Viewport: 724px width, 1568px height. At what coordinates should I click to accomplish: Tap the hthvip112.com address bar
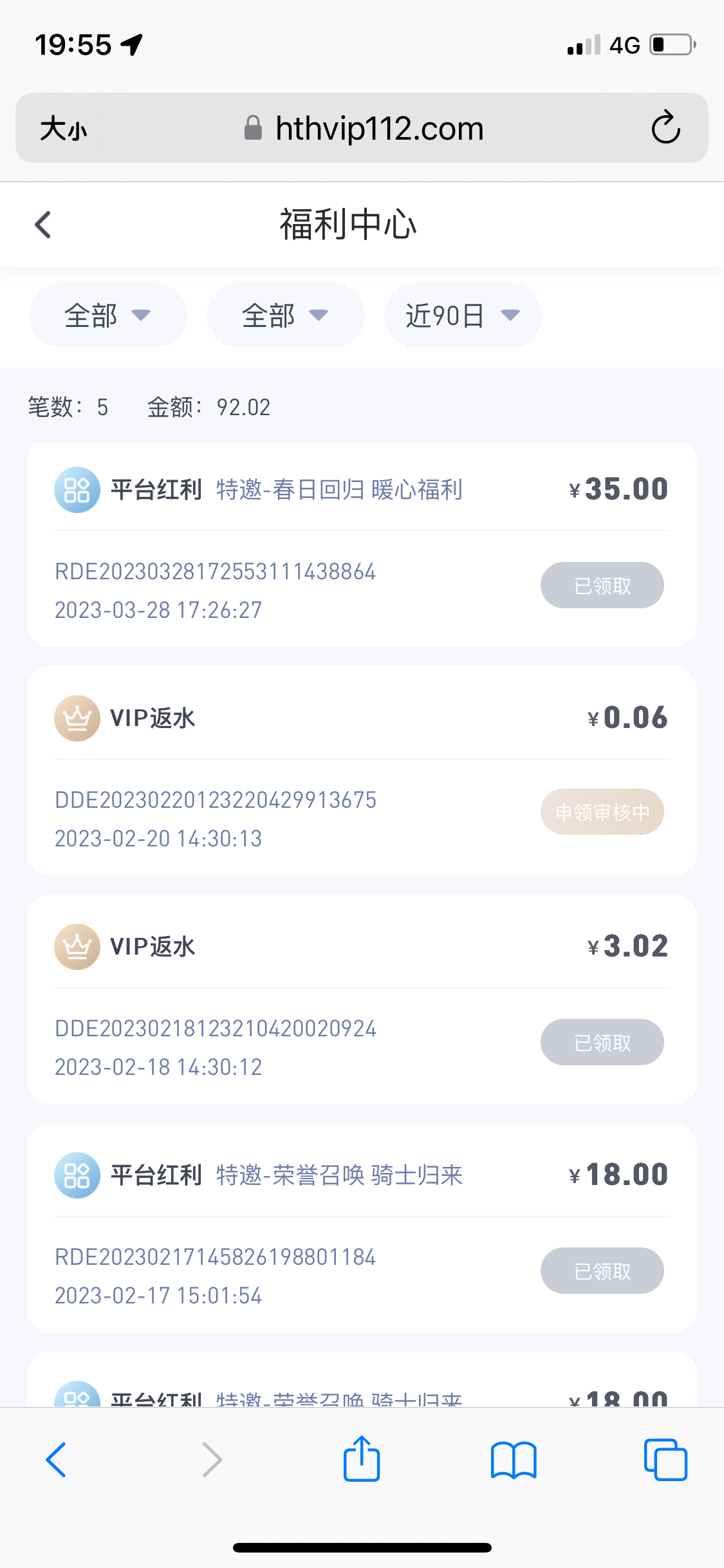tap(364, 128)
